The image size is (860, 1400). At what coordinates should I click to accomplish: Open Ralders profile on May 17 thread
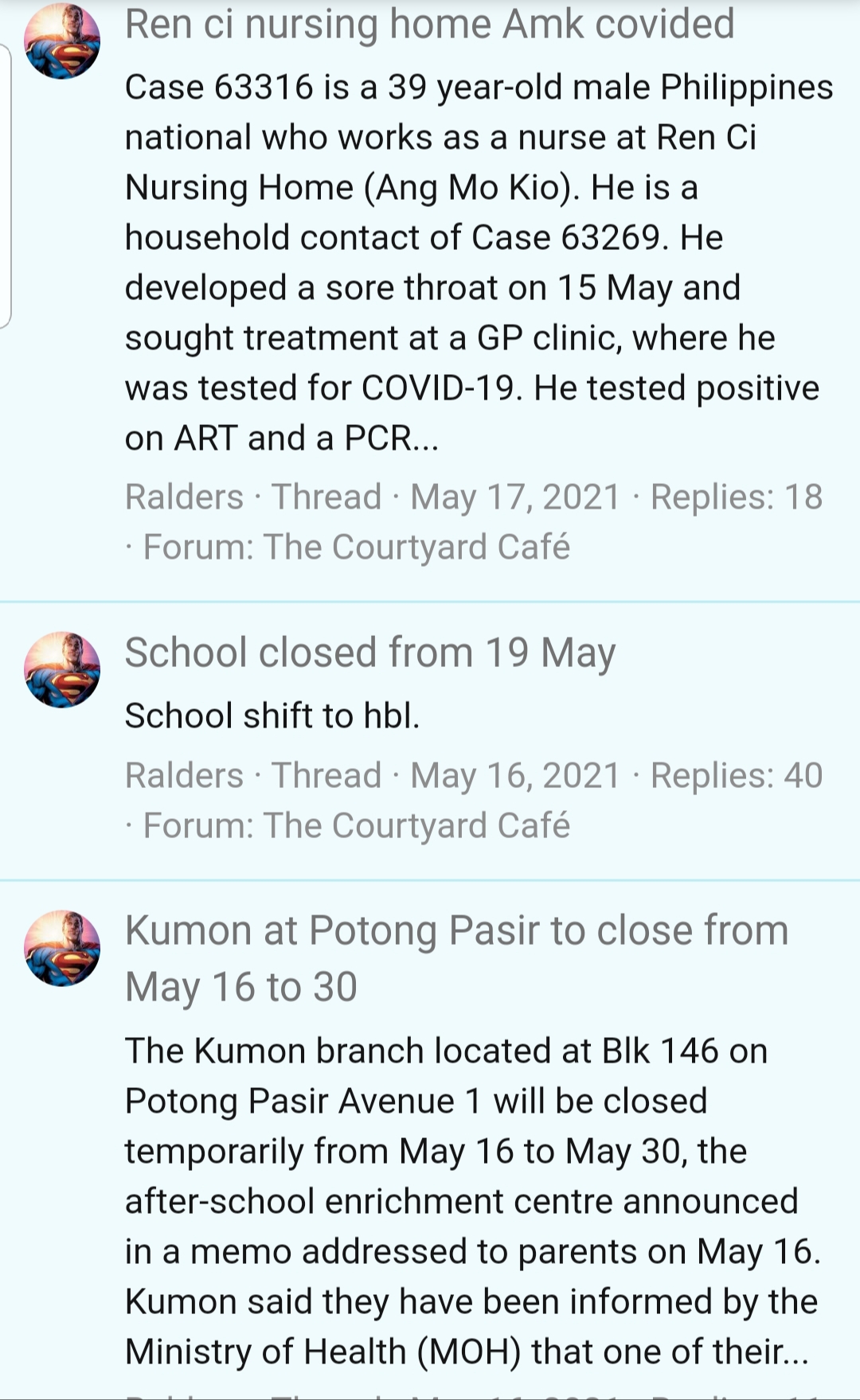pos(184,497)
